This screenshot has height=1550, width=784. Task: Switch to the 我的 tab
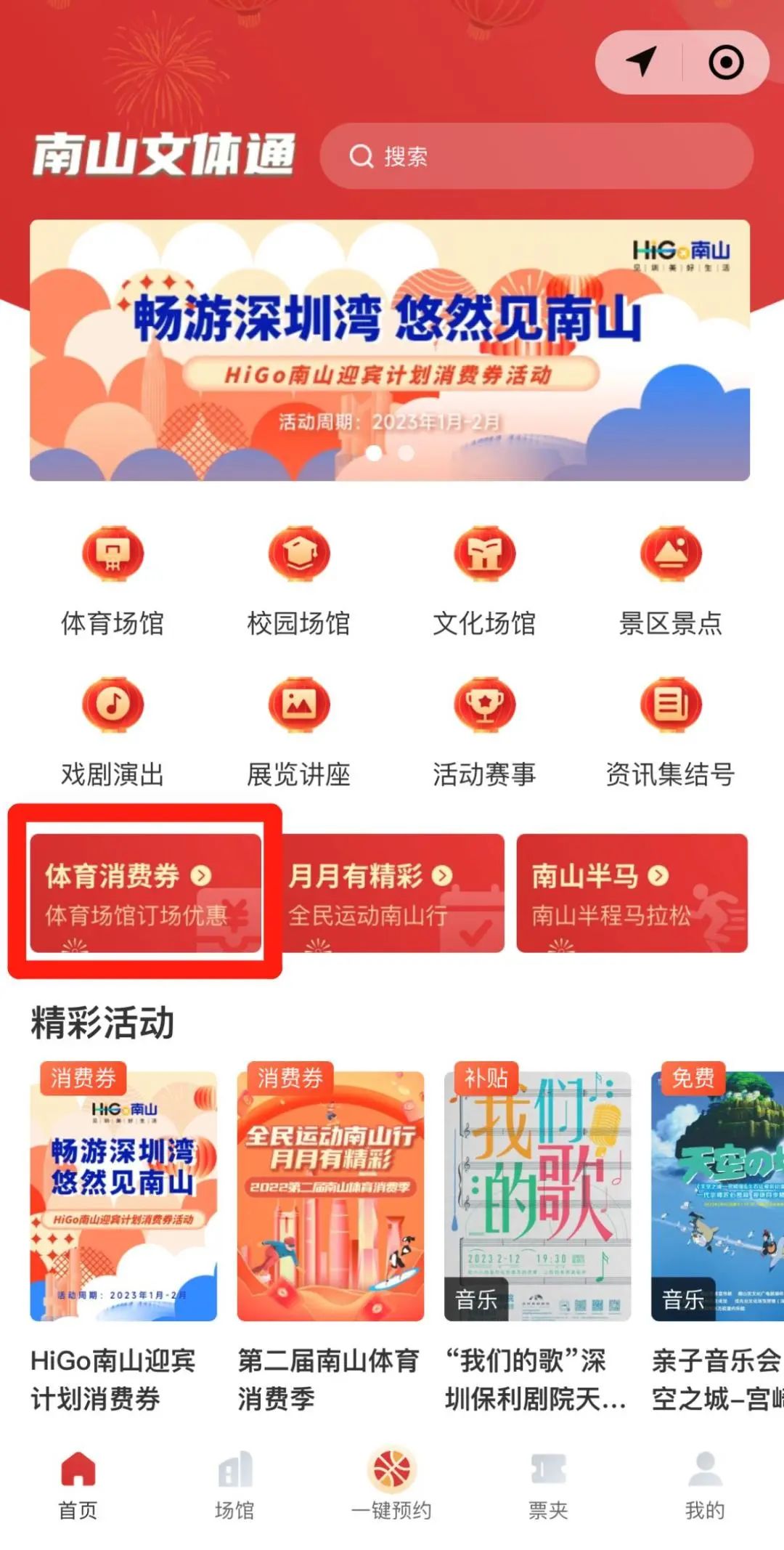tap(704, 1485)
